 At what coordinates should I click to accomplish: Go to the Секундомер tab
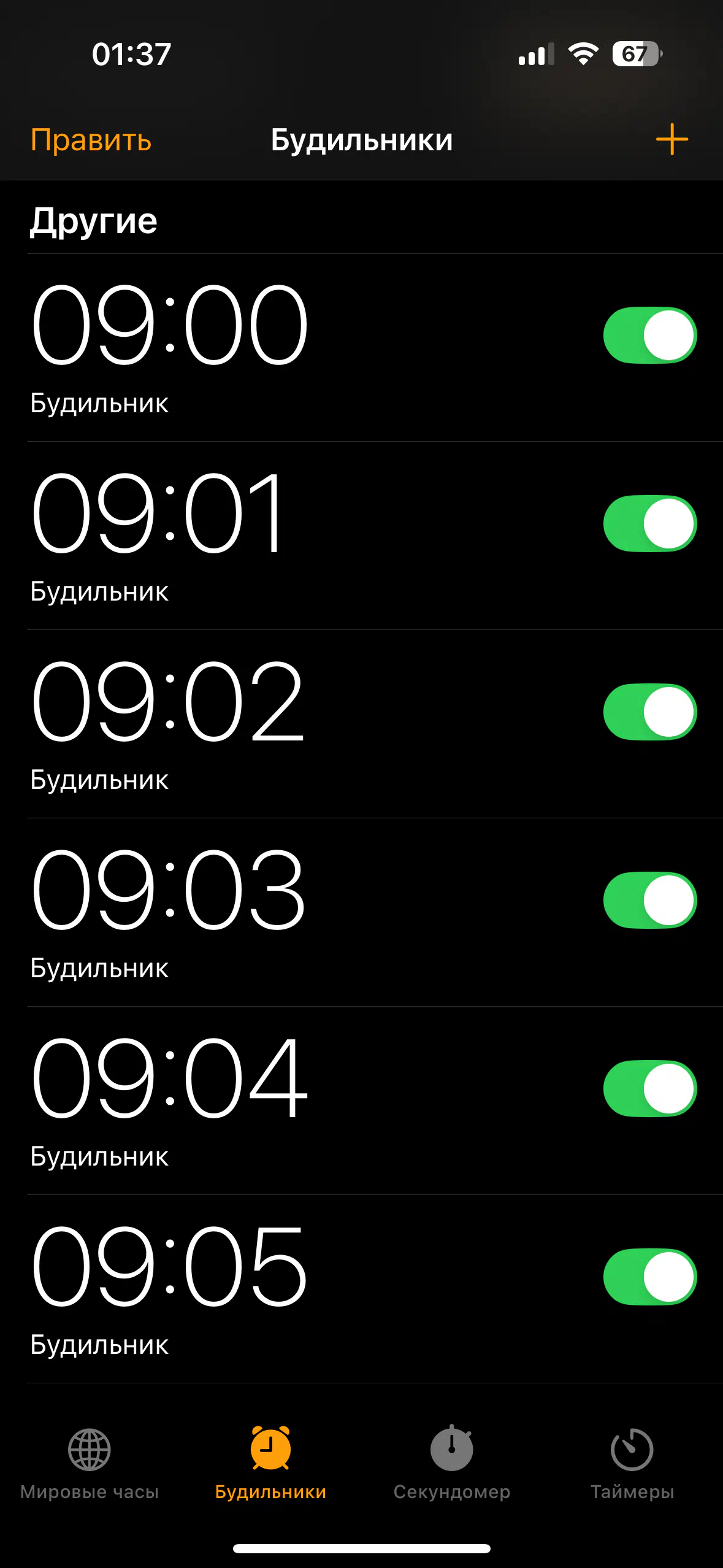tap(452, 1464)
